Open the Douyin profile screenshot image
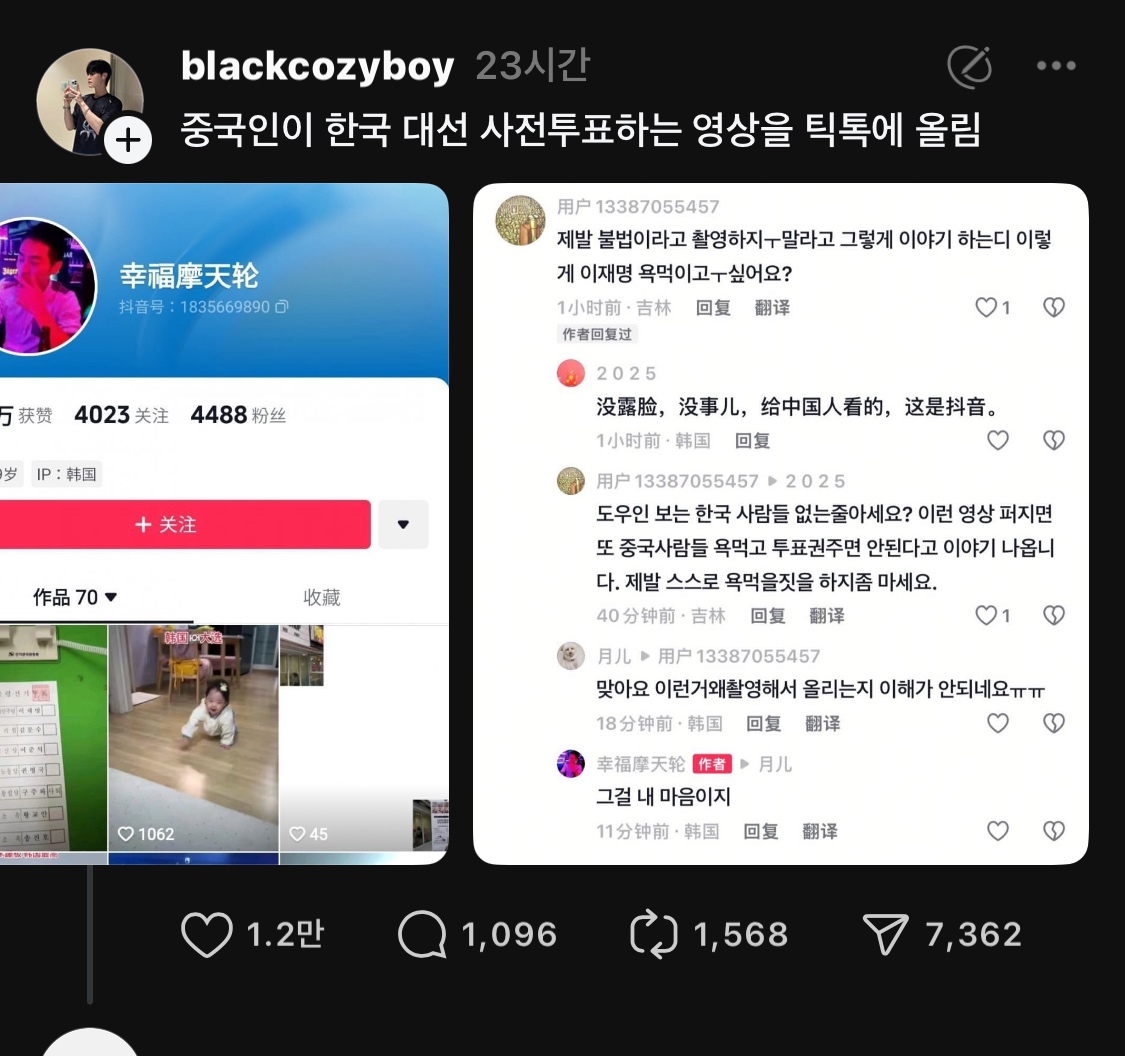 click(224, 523)
